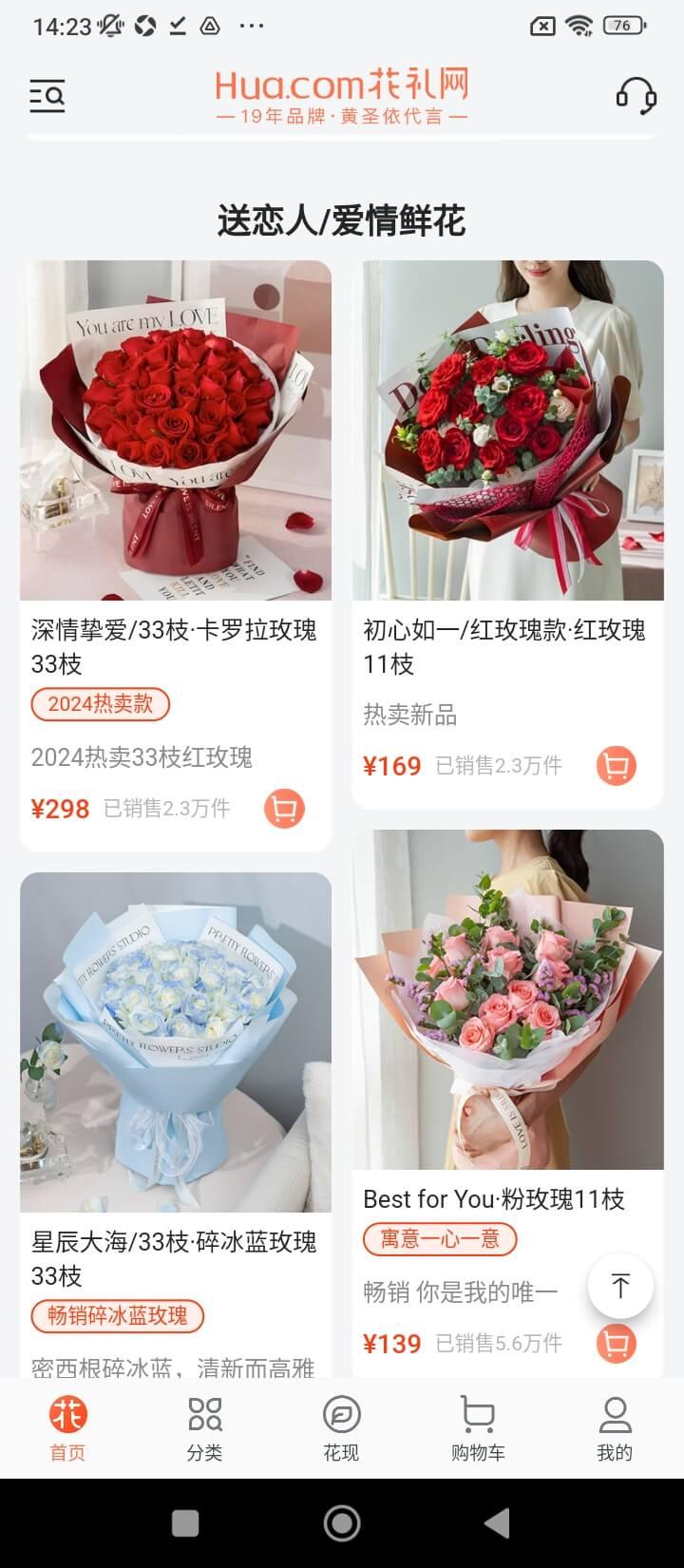684x1568 pixels.
Task: Add 深情挚爱33枝卡罗拉玫瑰 to cart
Action: pos(283,809)
